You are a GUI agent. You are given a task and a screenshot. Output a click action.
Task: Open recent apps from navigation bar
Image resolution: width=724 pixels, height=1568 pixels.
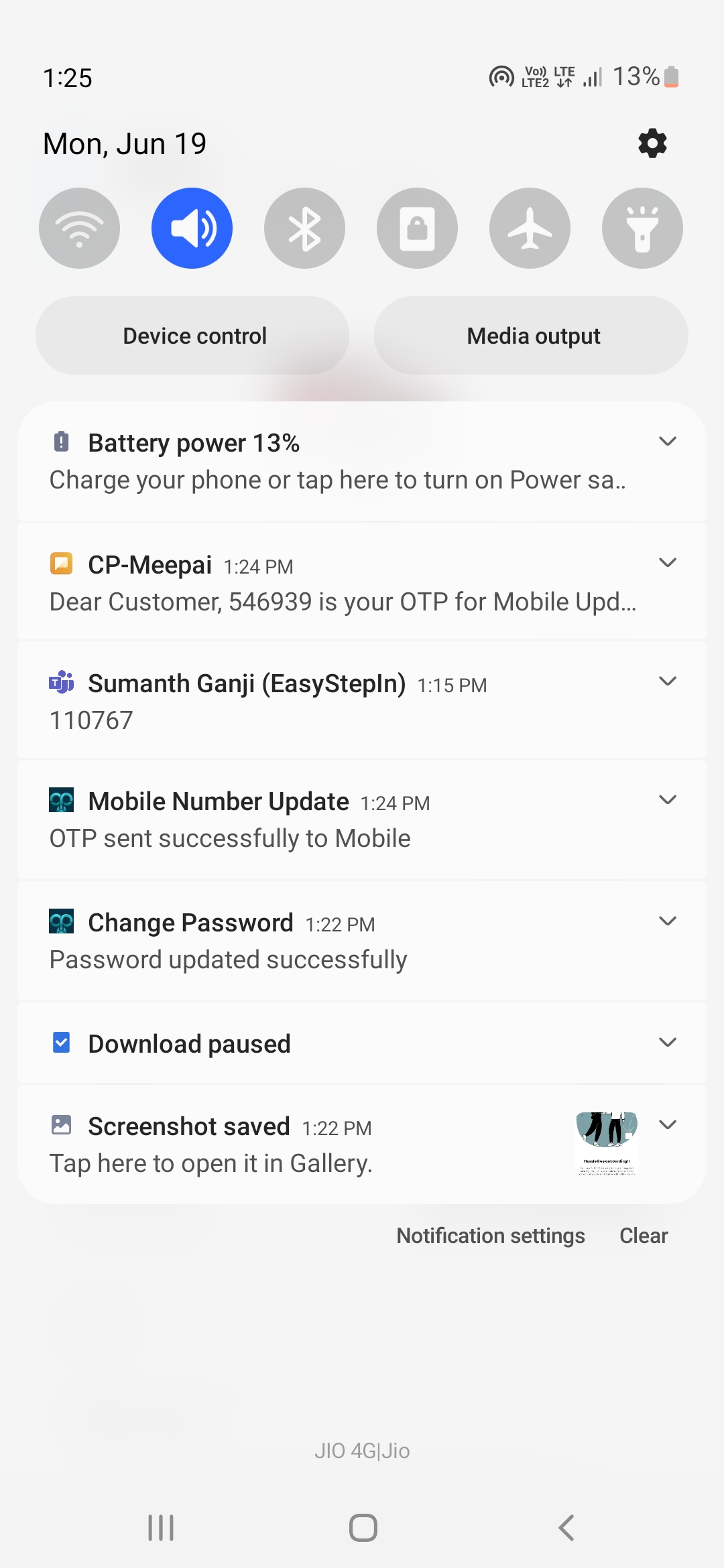(161, 1528)
